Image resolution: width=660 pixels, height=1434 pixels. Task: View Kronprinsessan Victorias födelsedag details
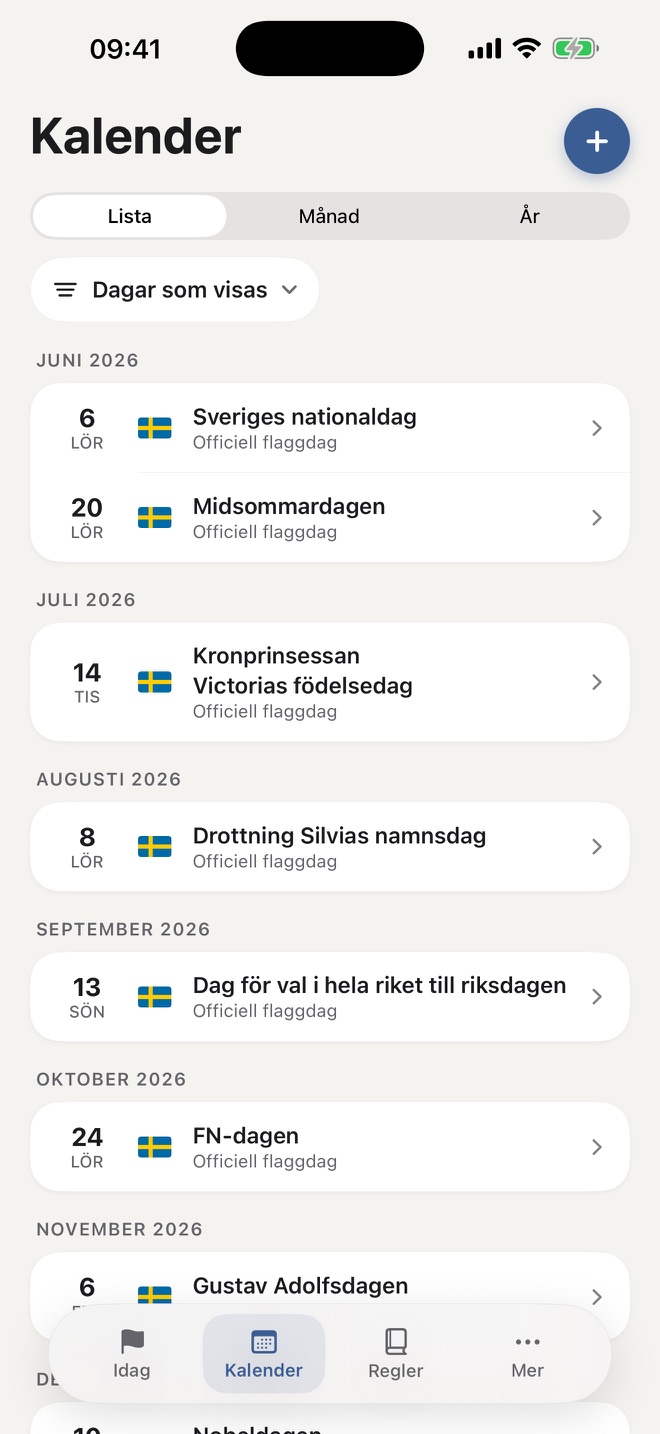click(x=330, y=682)
